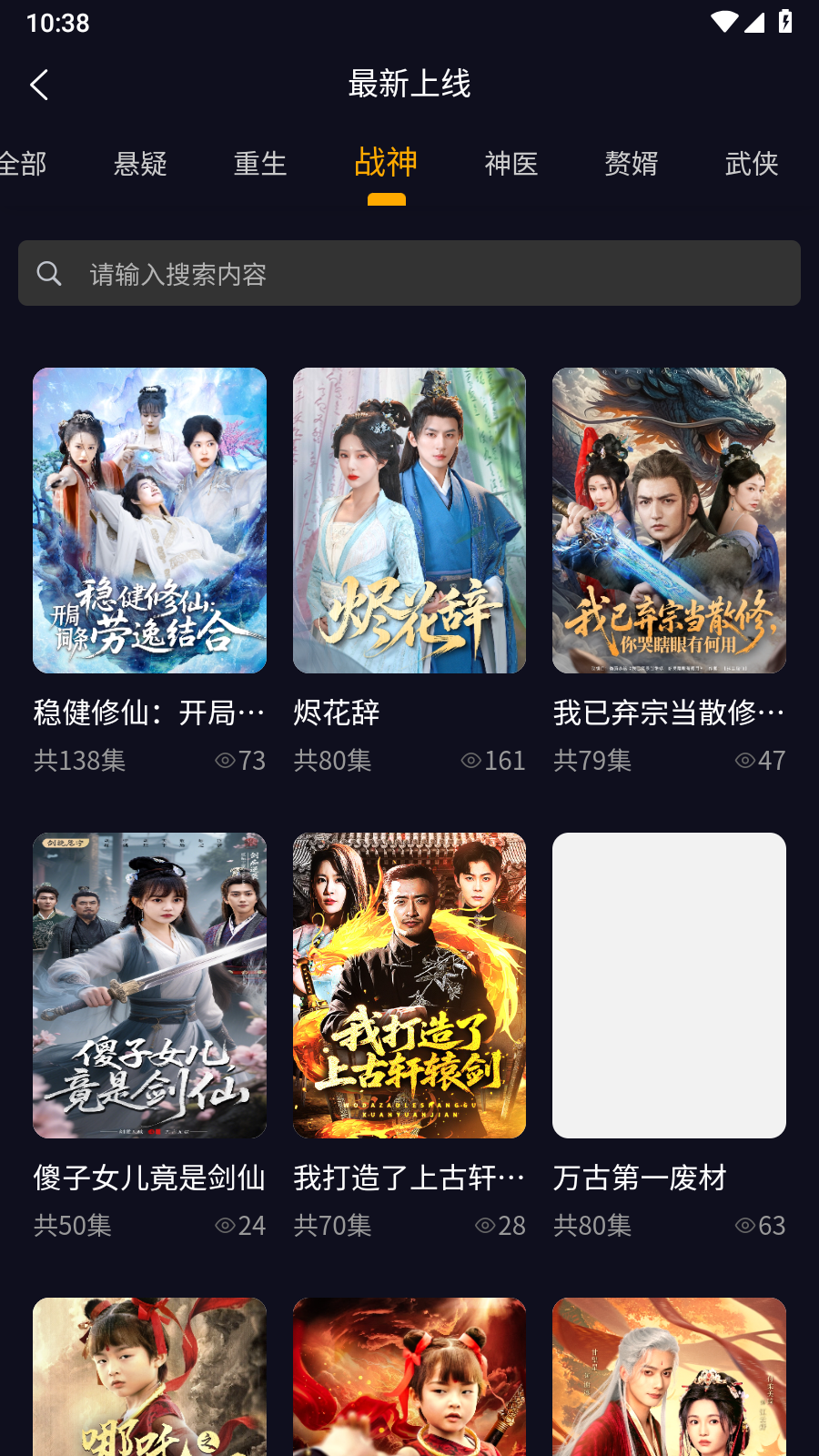Go back using the top-left arrow
819x1456 pixels.
tap(39, 85)
